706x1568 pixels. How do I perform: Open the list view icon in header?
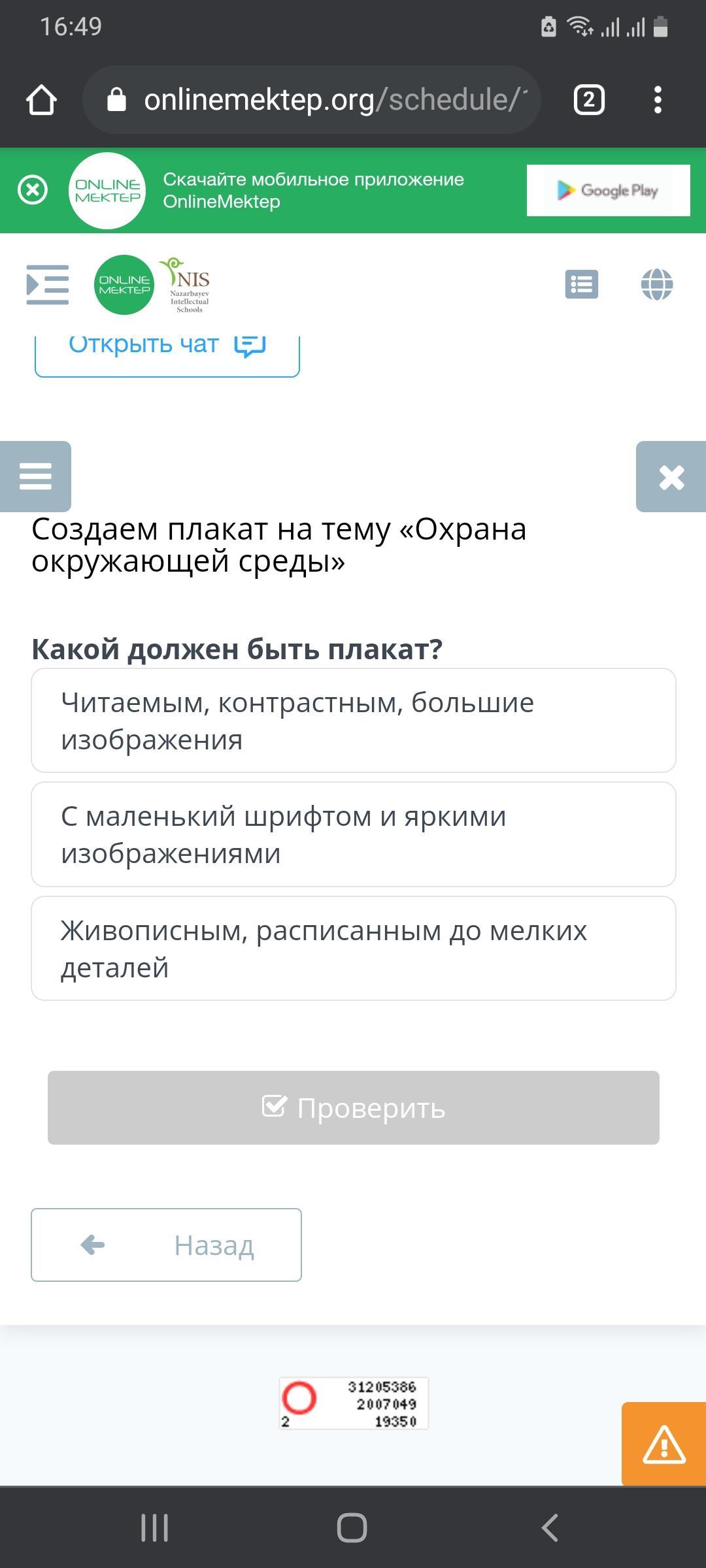click(x=581, y=284)
